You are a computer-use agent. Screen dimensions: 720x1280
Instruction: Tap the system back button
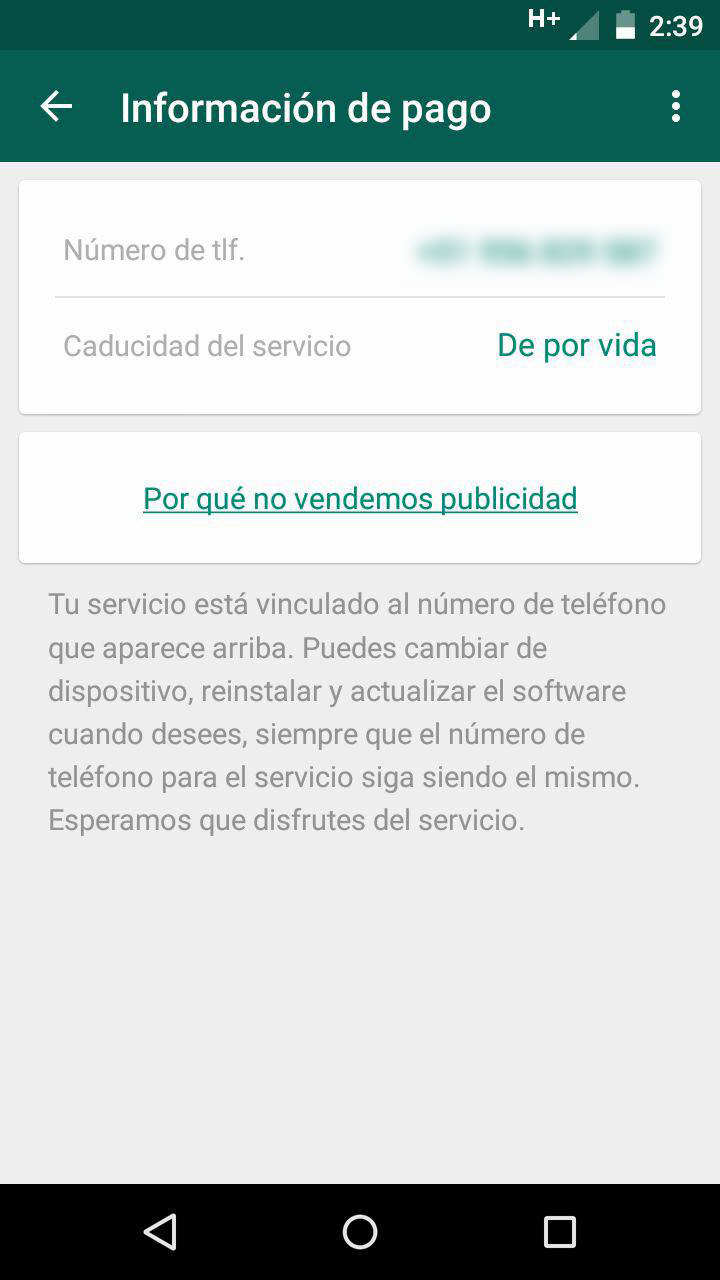(x=160, y=1232)
